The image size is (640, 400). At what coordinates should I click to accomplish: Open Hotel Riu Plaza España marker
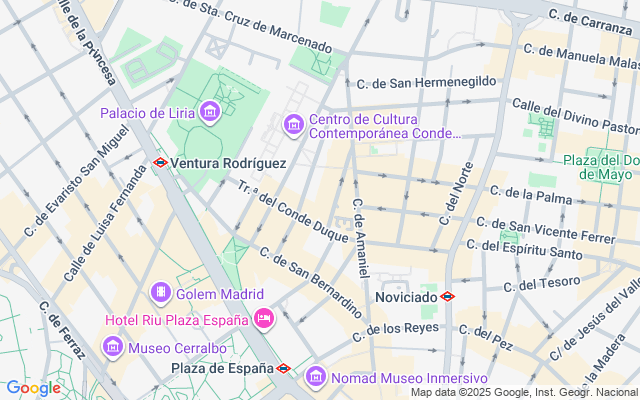pyautogui.click(x=264, y=319)
